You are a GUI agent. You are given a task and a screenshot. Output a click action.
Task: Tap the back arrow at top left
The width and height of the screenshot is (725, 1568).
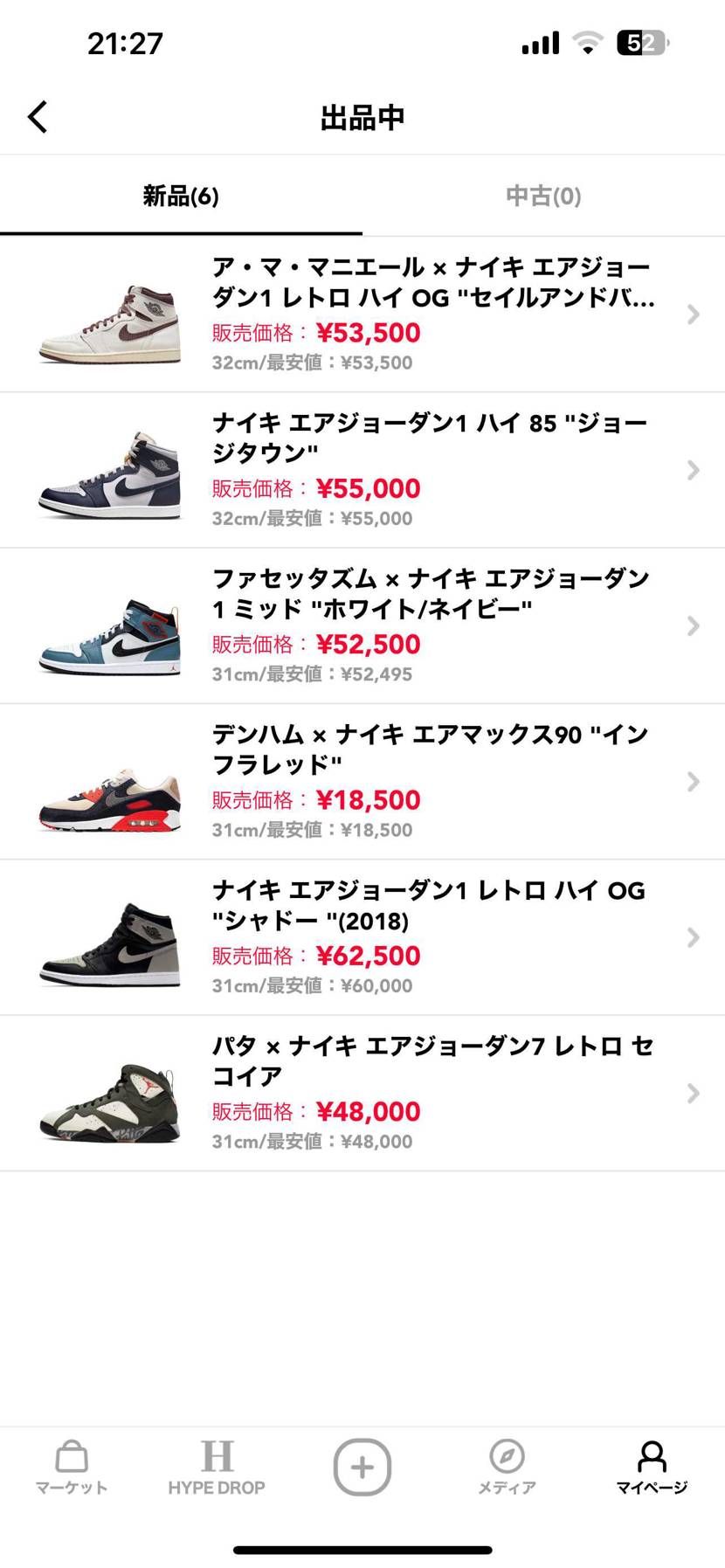(x=37, y=116)
